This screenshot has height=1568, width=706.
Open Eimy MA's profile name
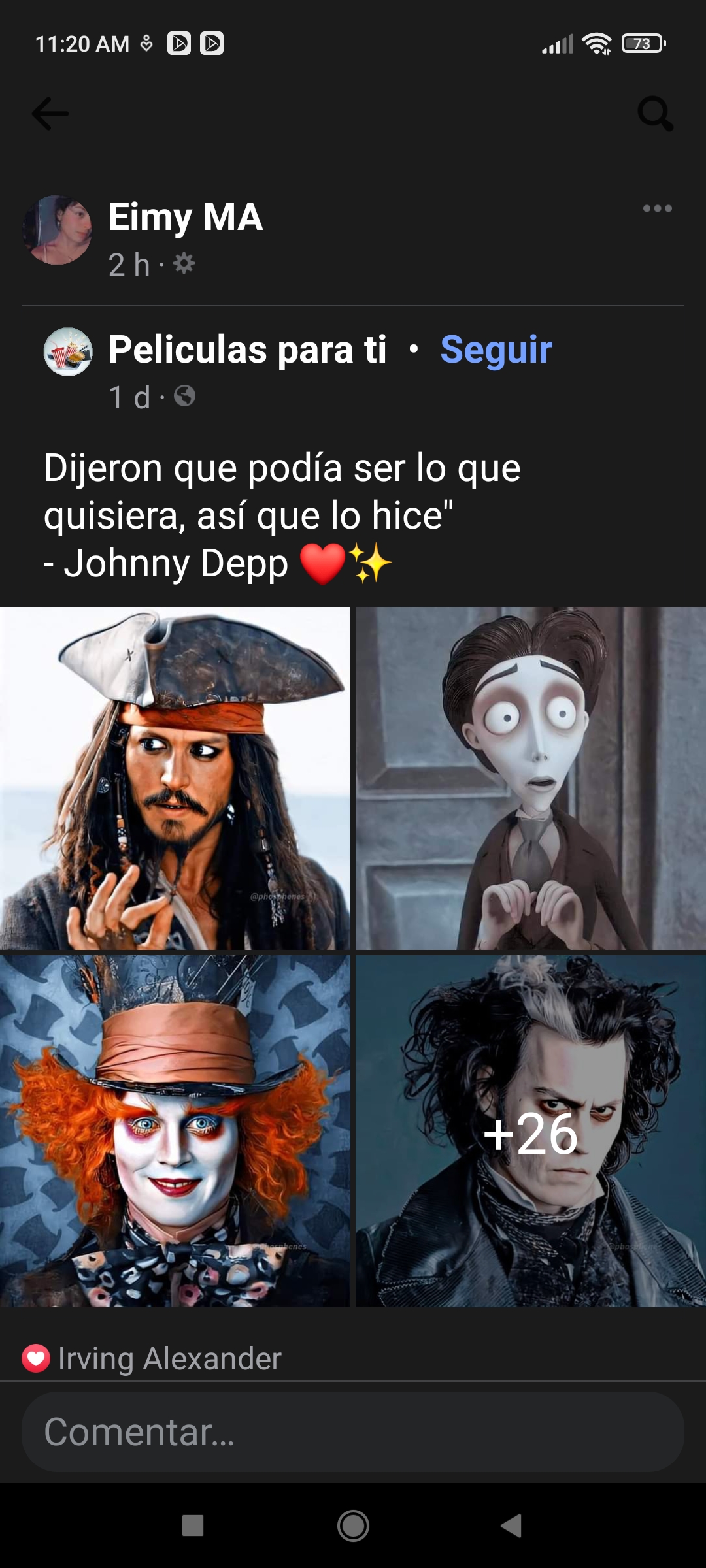point(185,218)
